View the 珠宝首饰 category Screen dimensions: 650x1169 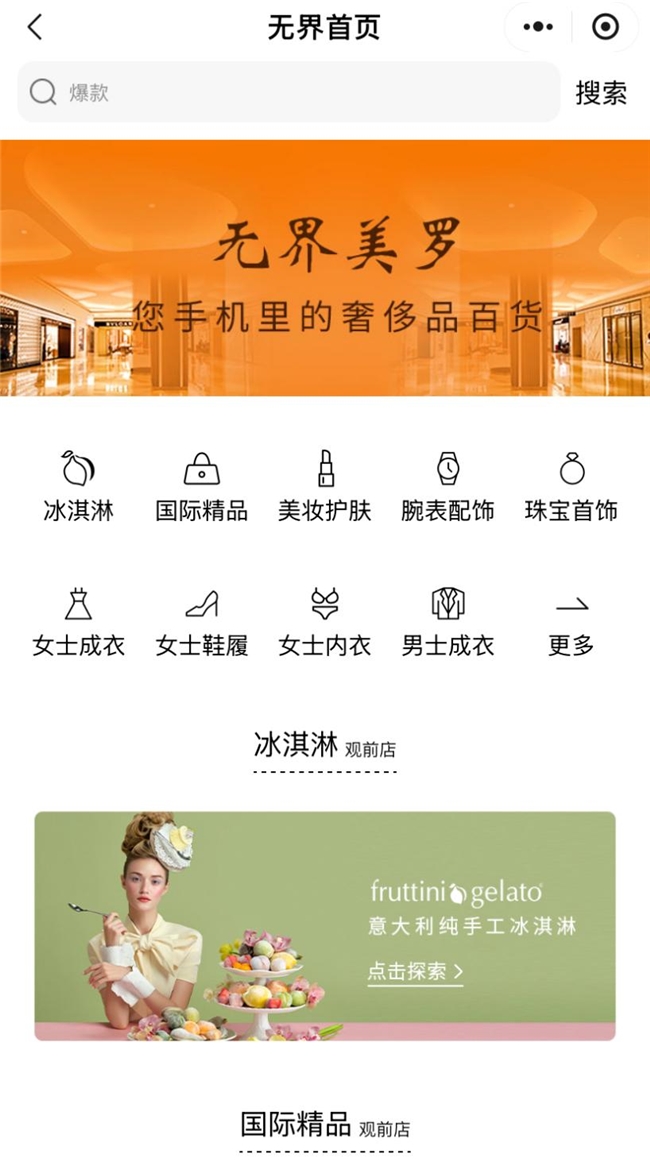coord(571,486)
